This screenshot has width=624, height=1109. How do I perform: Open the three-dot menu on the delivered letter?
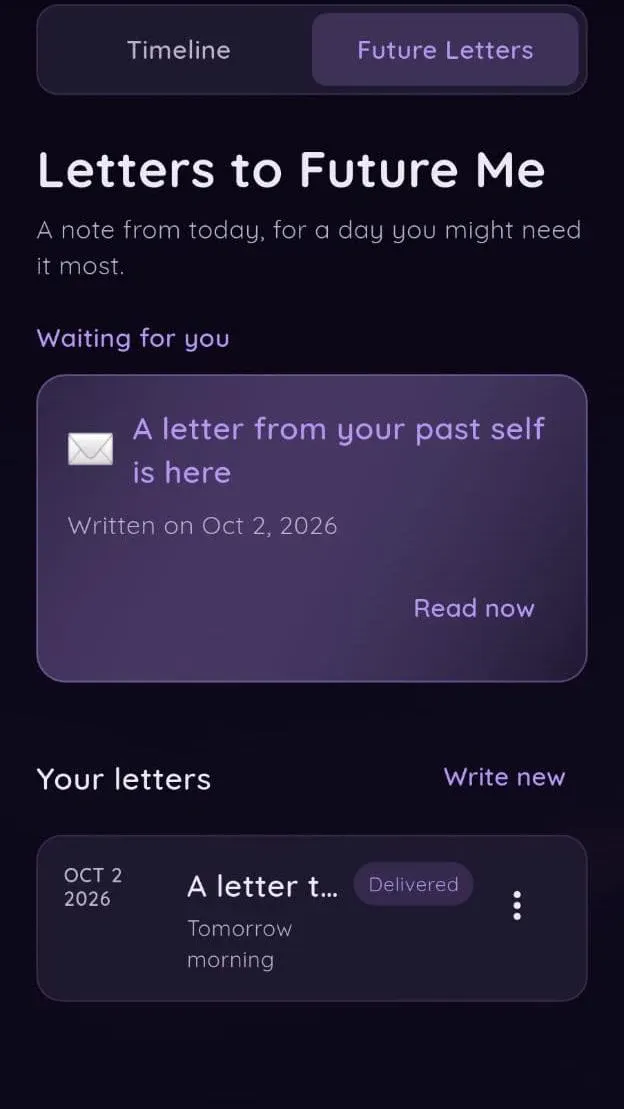point(517,905)
